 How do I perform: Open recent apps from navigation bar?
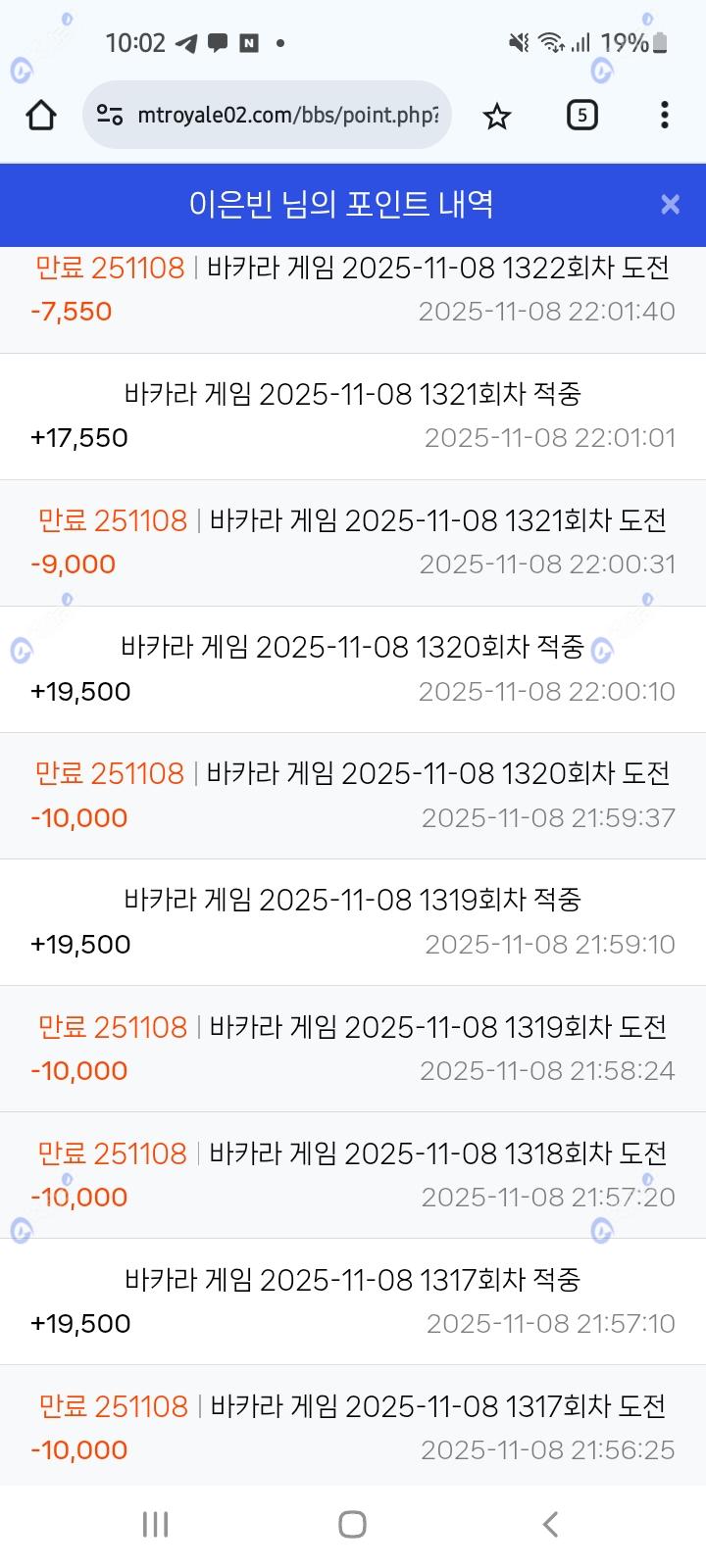coord(155,1524)
